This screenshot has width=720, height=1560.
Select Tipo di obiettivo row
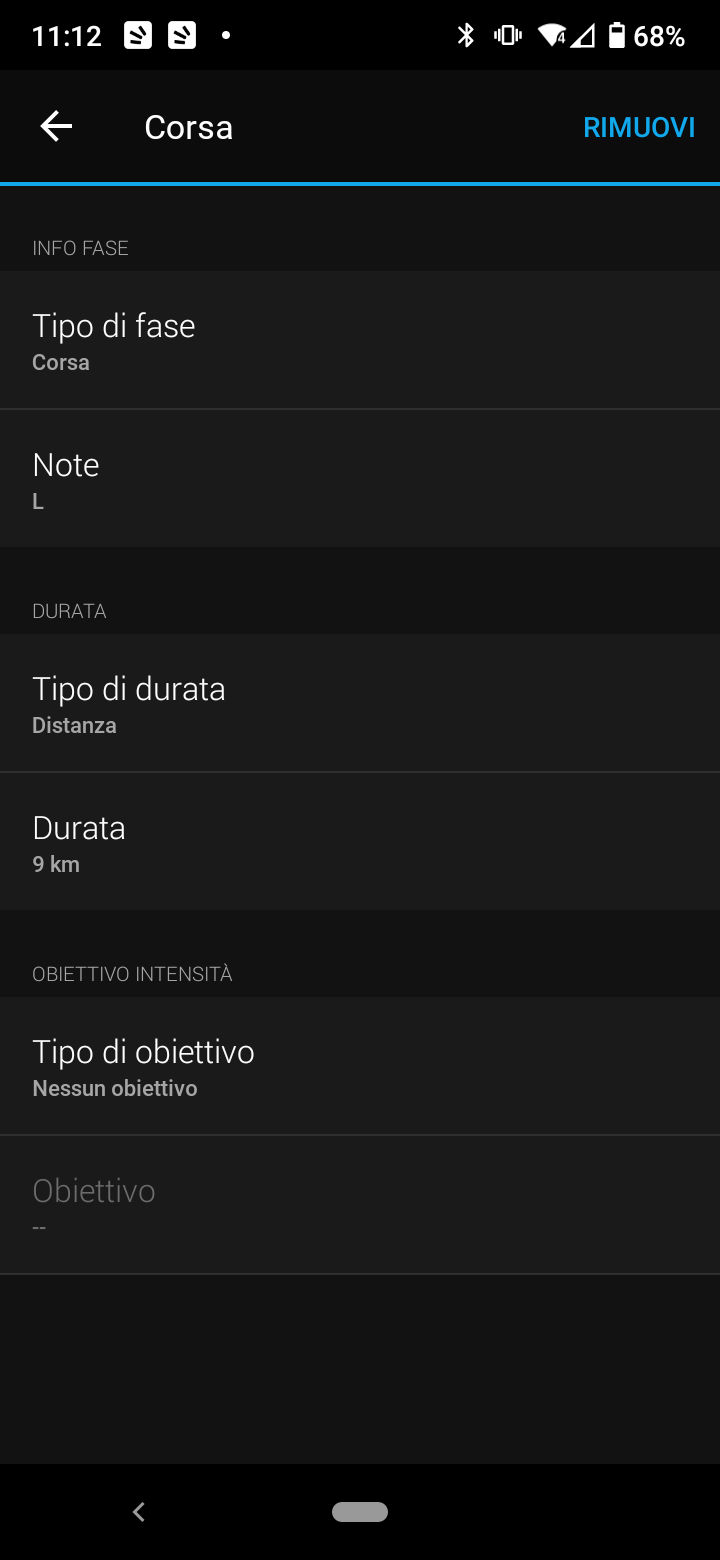tap(360, 1066)
